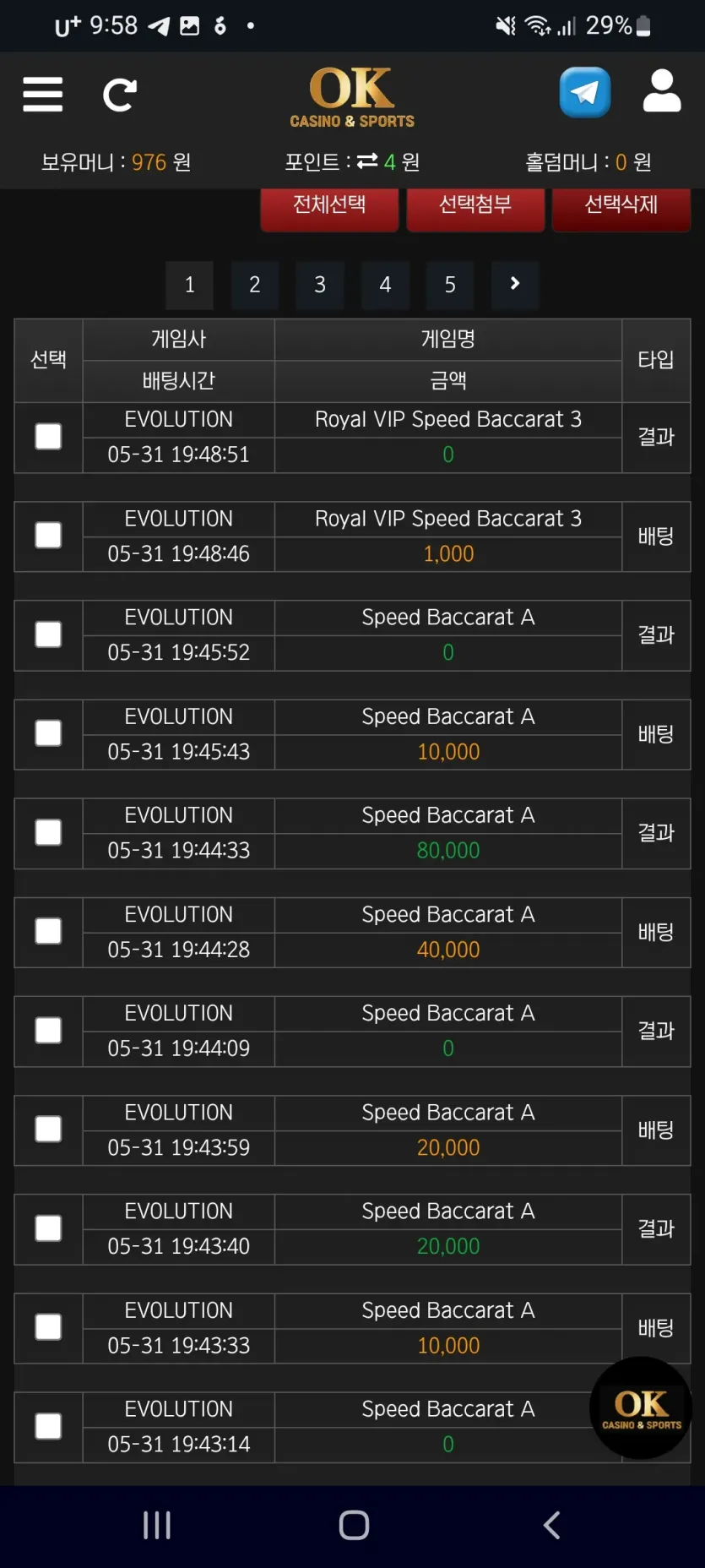Screen dimensions: 705x1568
Task: Tick the checkbox for the 19:43:14 entry
Action: 48,1426
